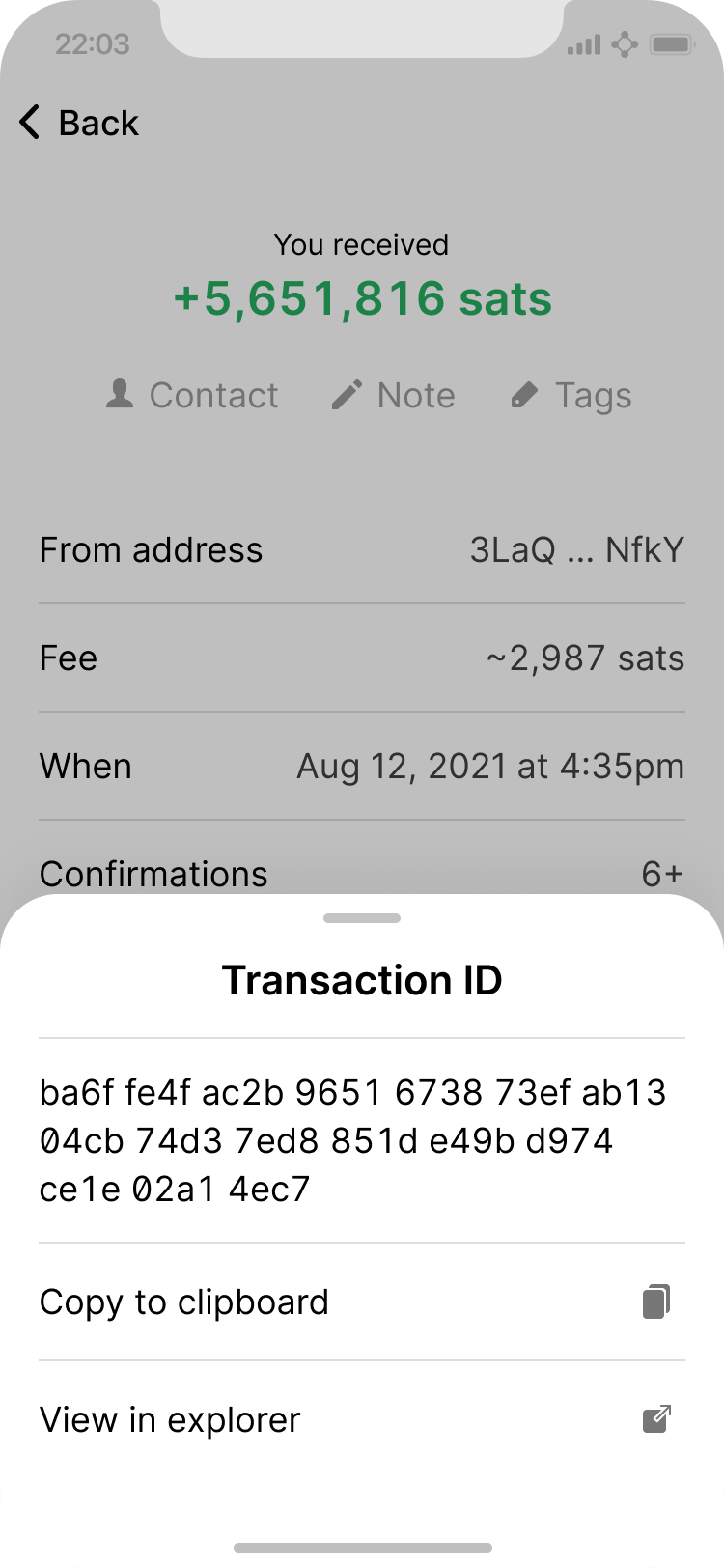The height and width of the screenshot is (1568, 724).
Task: Add a note to the transaction
Action: tap(393, 395)
